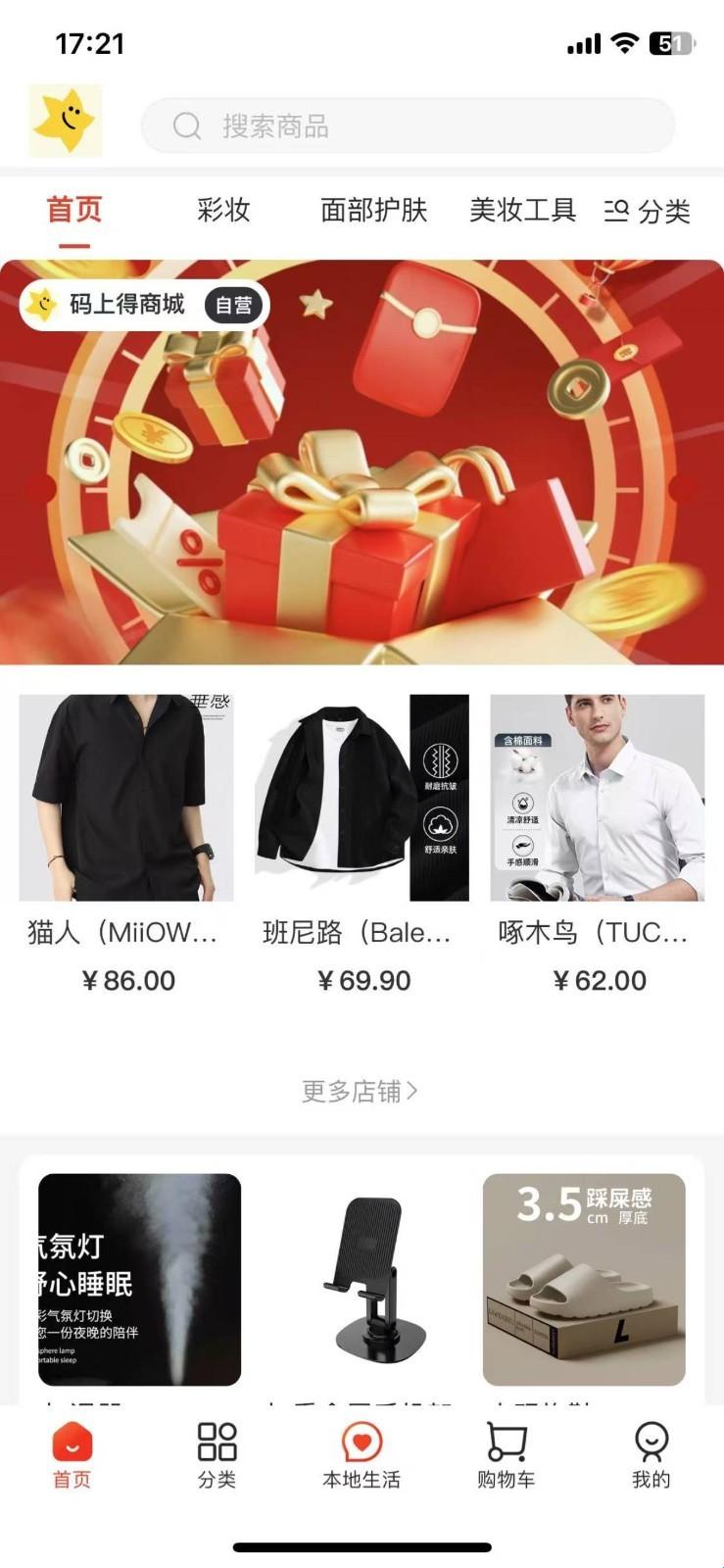The width and height of the screenshot is (724, 1568).
Task: Switch to the 彩妆 tab
Action: (x=223, y=210)
